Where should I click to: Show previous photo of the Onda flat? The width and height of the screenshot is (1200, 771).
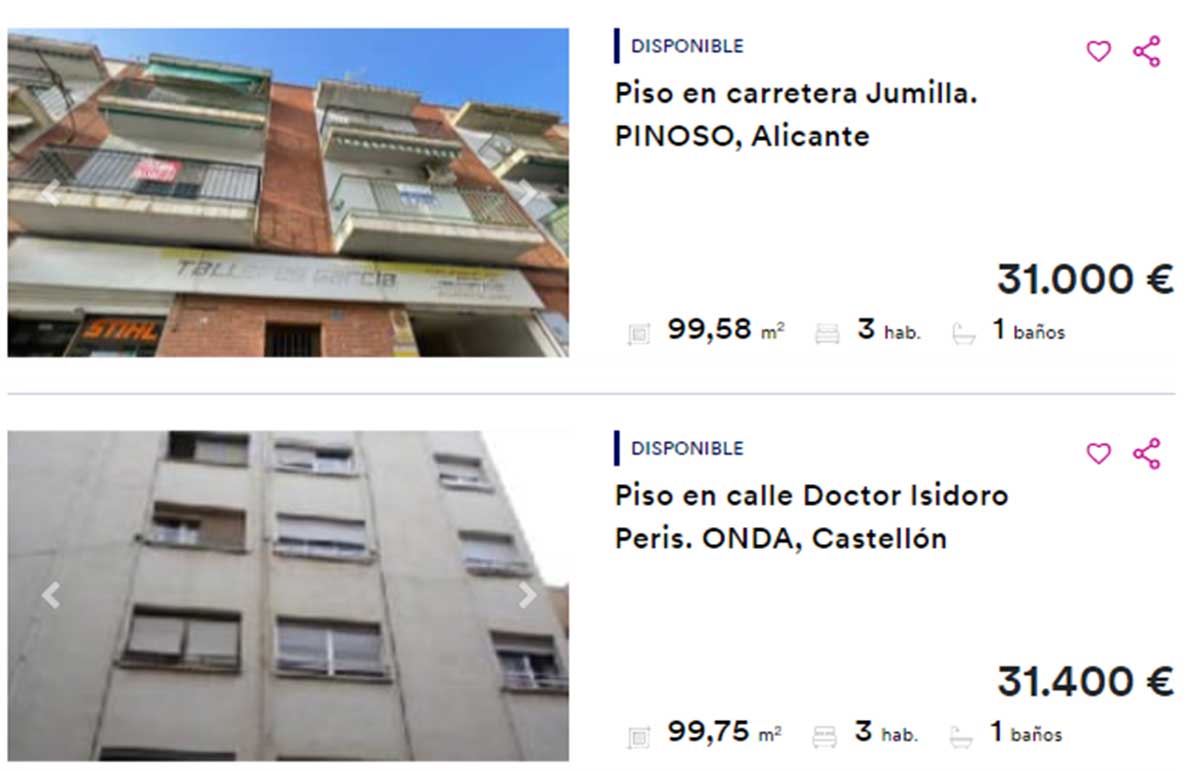point(51,596)
